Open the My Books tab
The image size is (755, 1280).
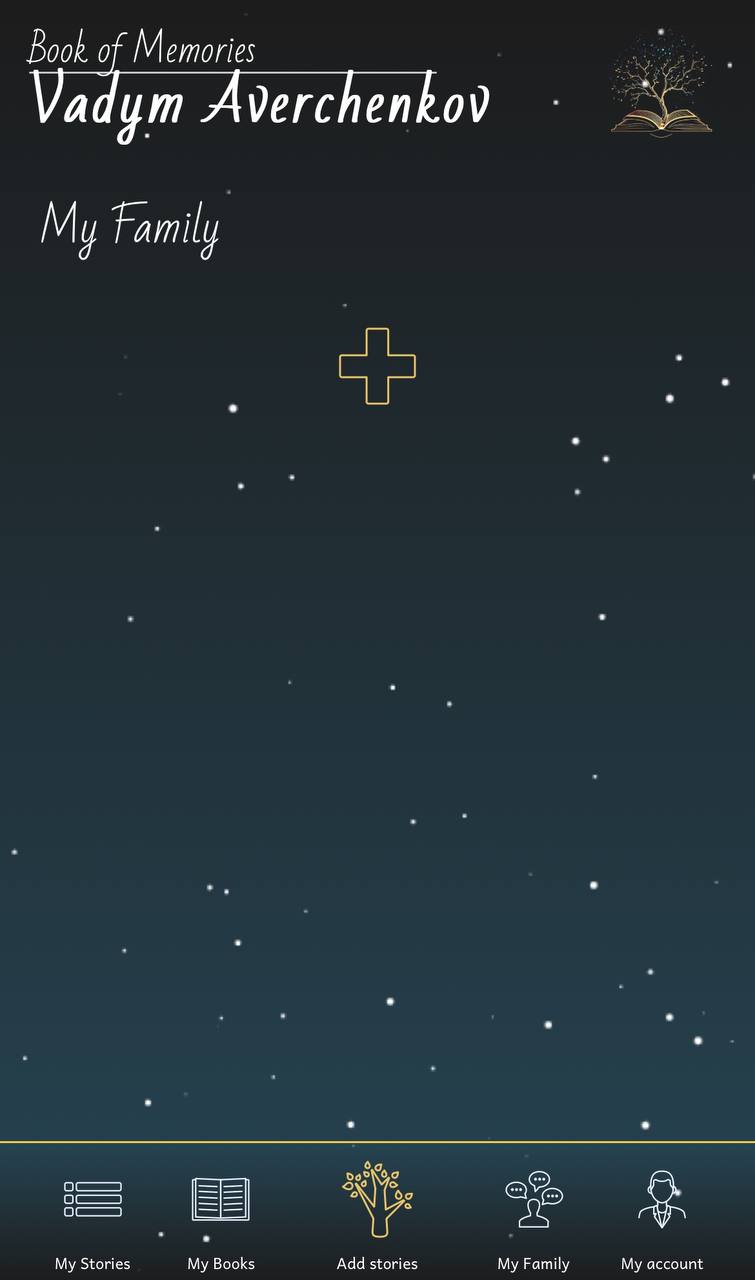click(x=221, y=1220)
